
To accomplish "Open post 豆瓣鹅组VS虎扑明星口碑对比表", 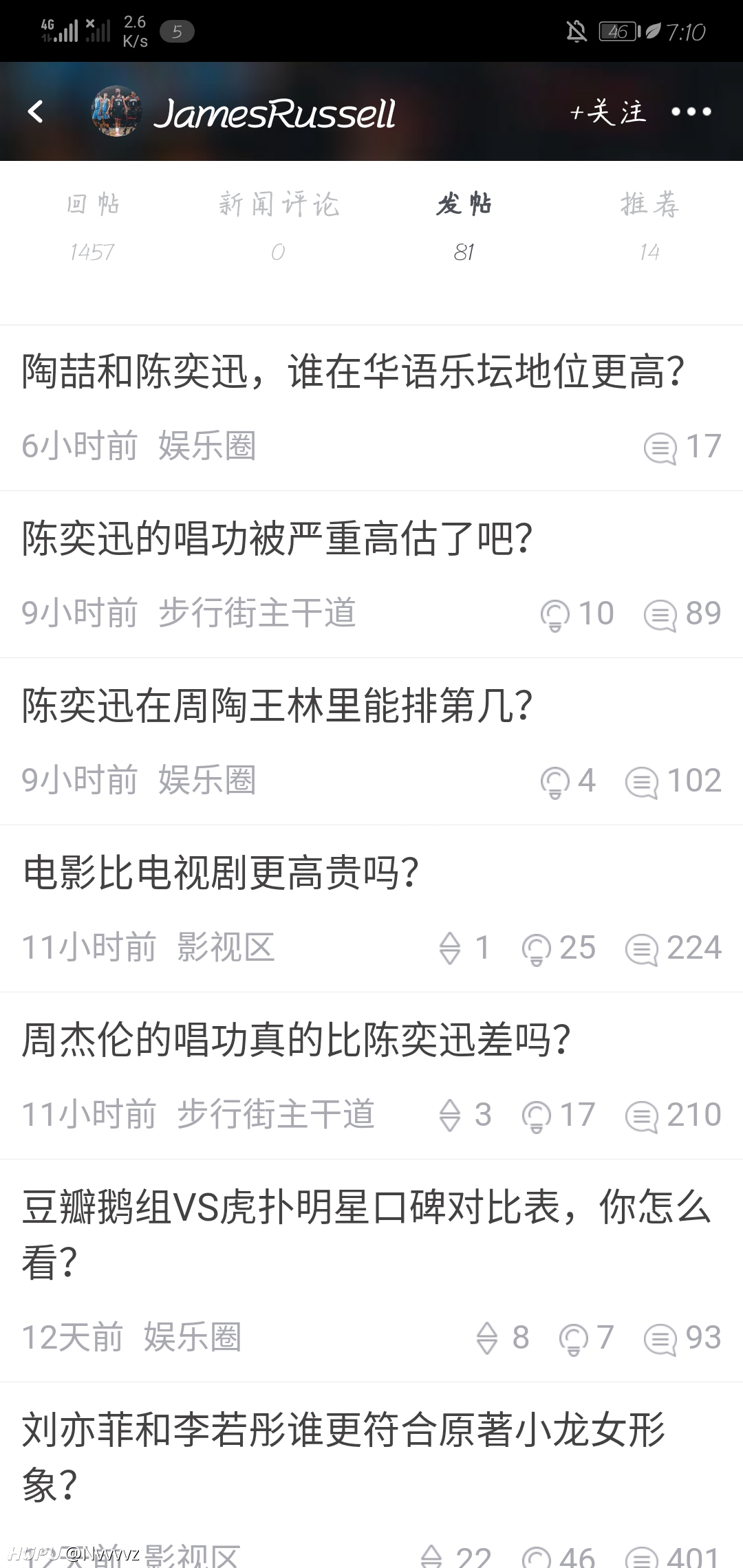I will pyautogui.click(x=371, y=1271).
